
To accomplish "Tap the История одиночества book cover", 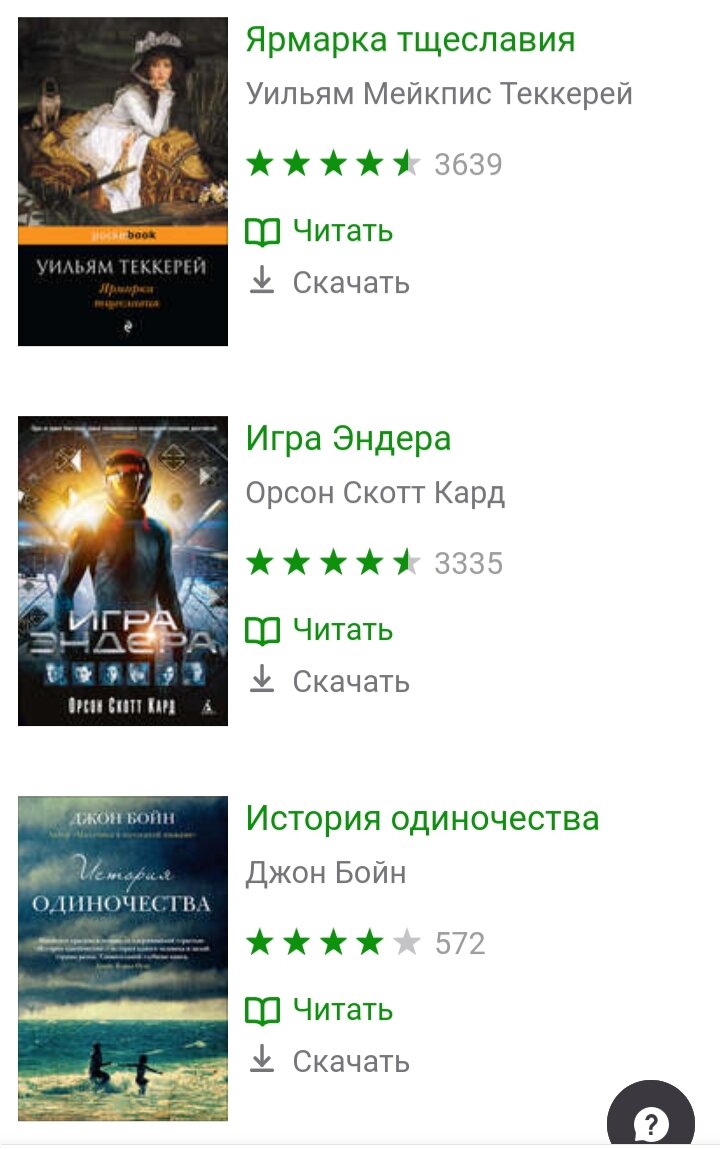I will [123, 958].
